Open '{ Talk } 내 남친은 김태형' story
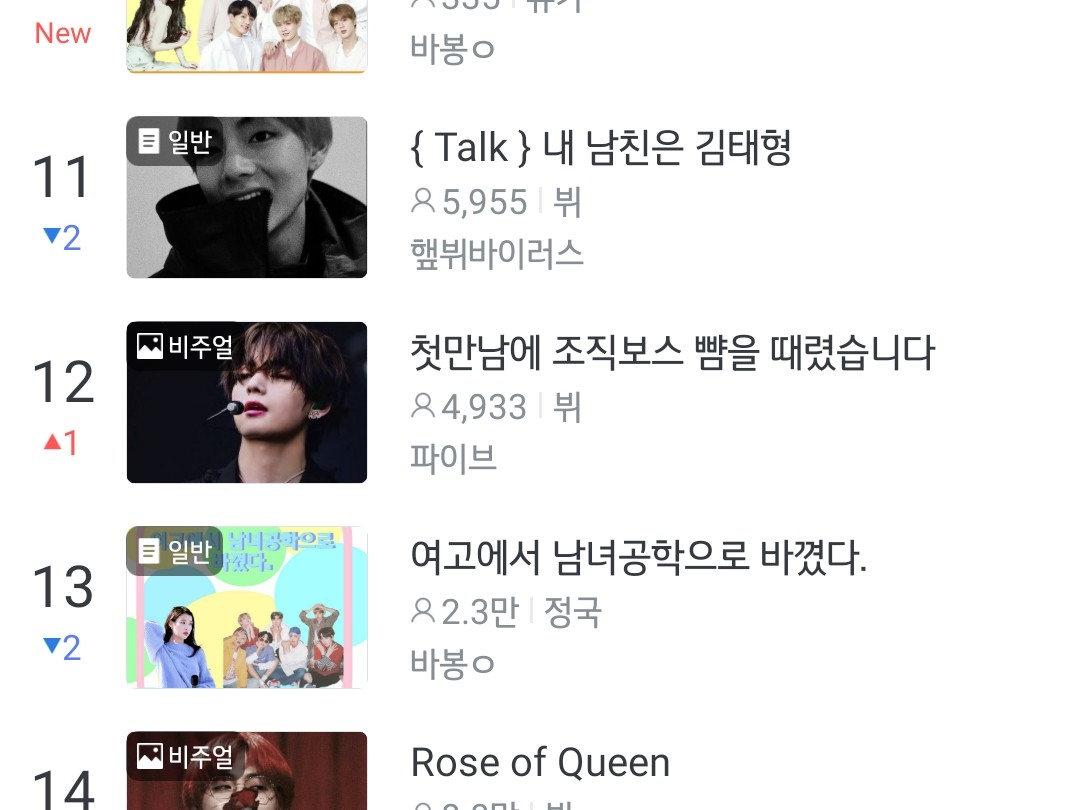The height and width of the screenshot is (810, 1080). [601, 149]
